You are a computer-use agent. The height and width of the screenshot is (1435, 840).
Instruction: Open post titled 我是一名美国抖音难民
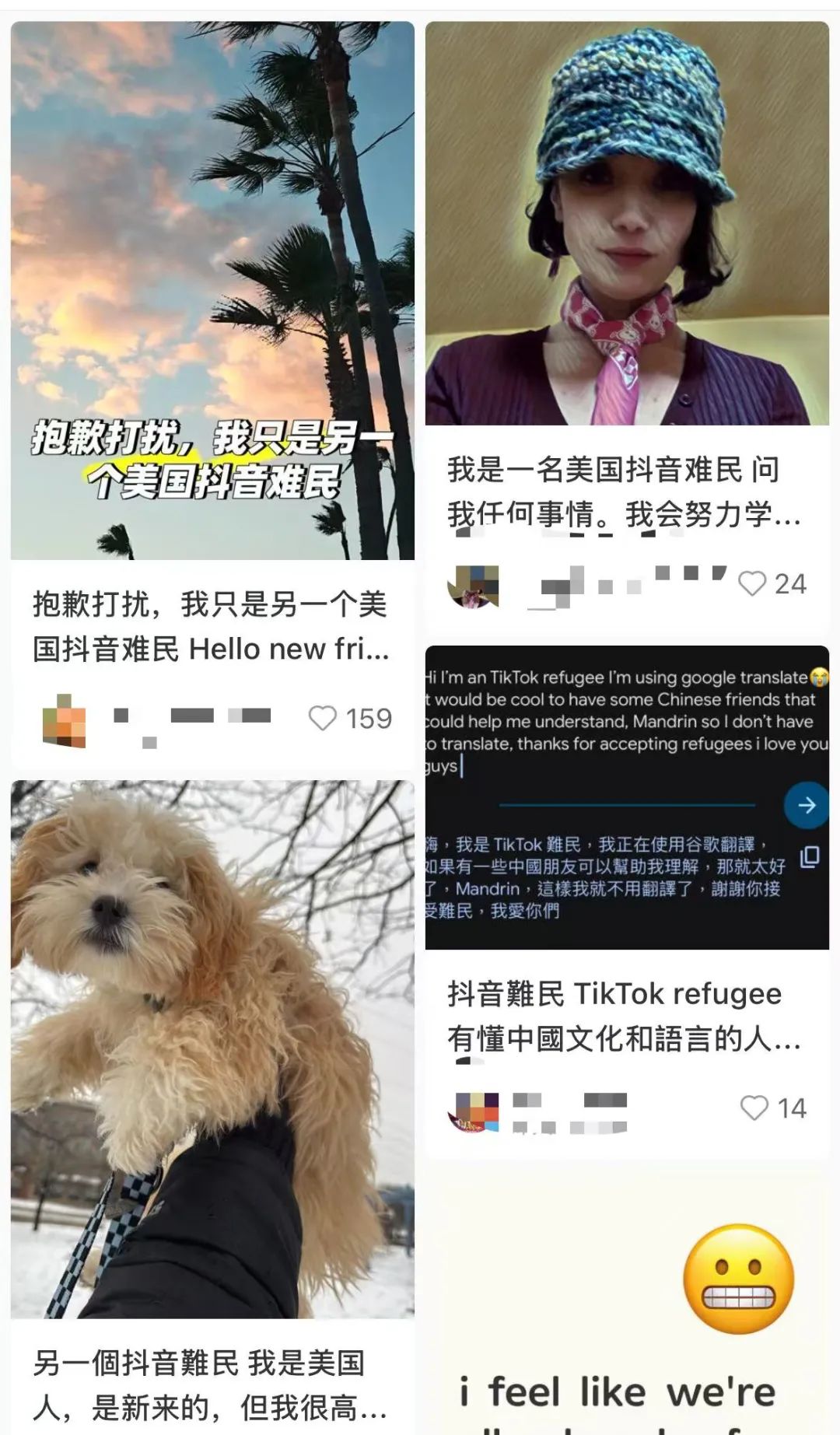622,492
